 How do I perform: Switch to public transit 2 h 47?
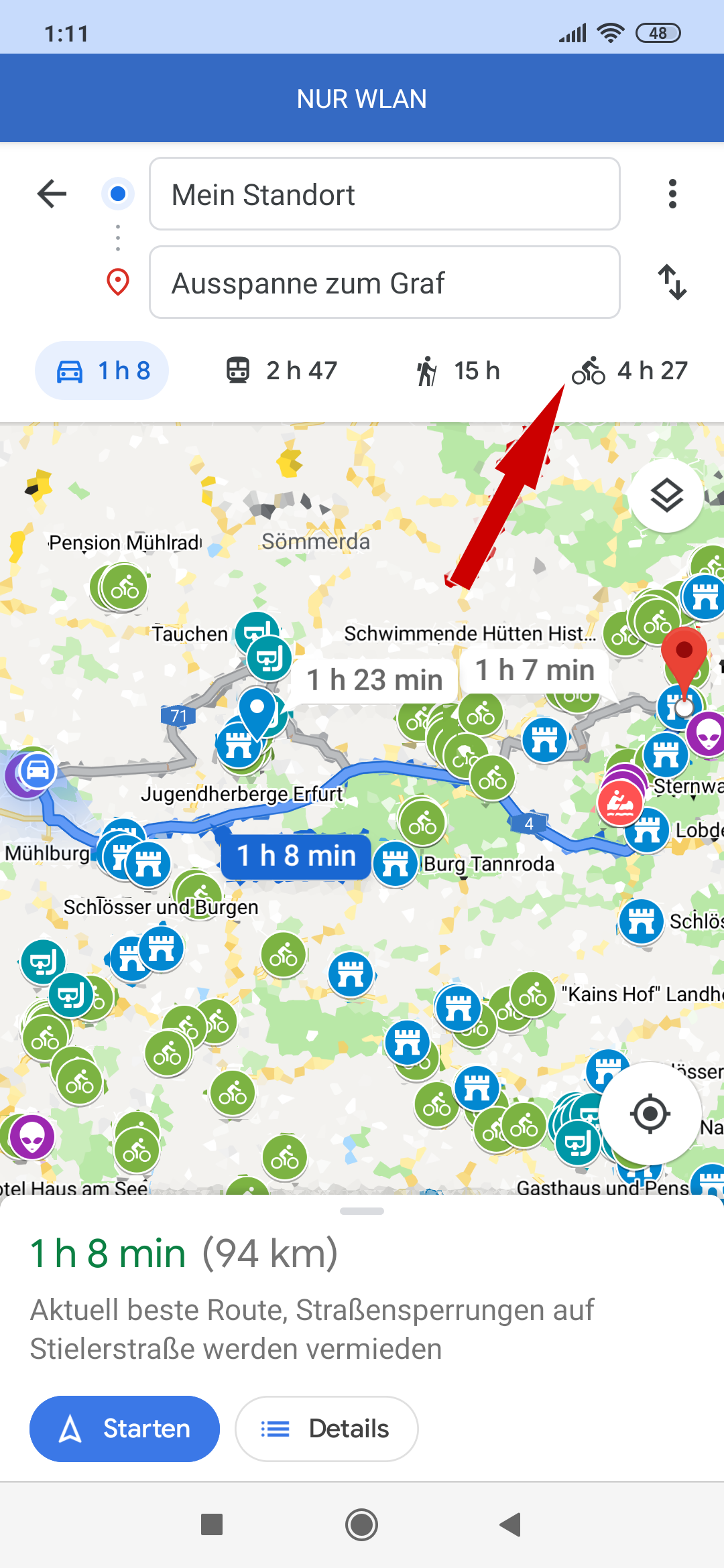pos(282,371)
